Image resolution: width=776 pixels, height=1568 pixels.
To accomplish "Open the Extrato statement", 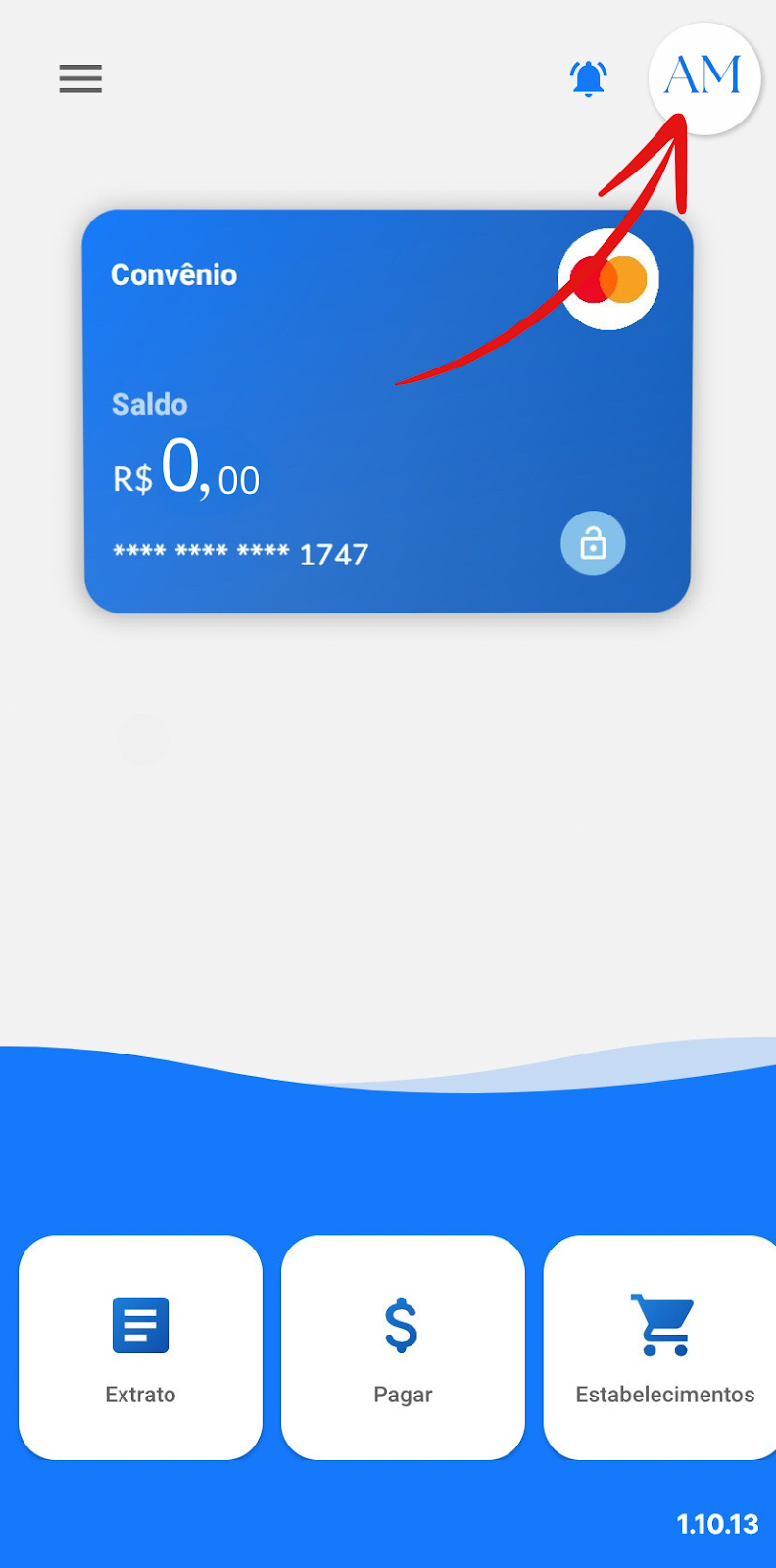I will click(140, 1347).
